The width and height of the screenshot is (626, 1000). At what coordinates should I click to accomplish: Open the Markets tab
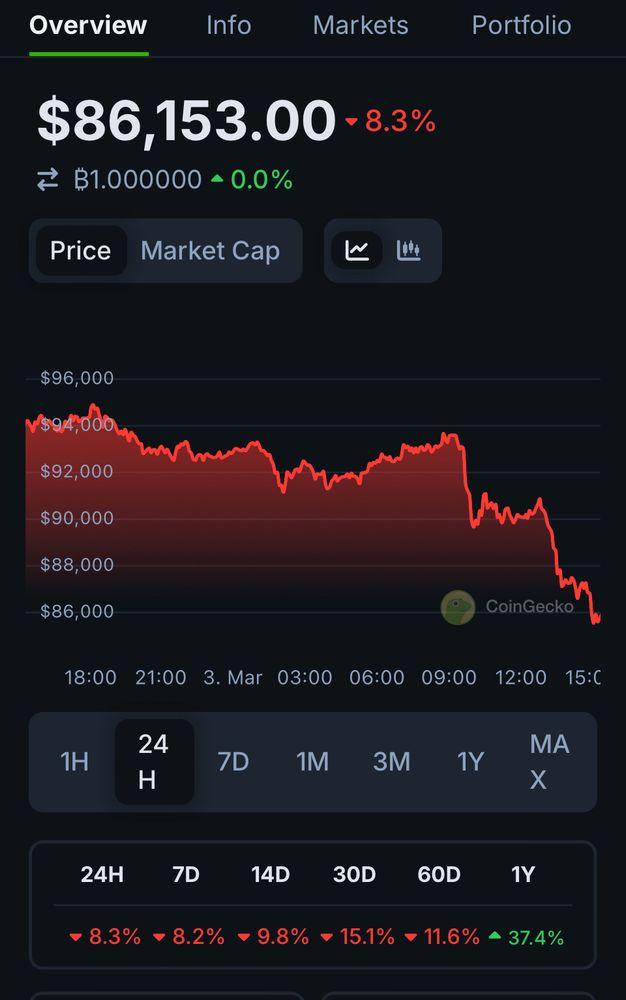coord(360,25)
